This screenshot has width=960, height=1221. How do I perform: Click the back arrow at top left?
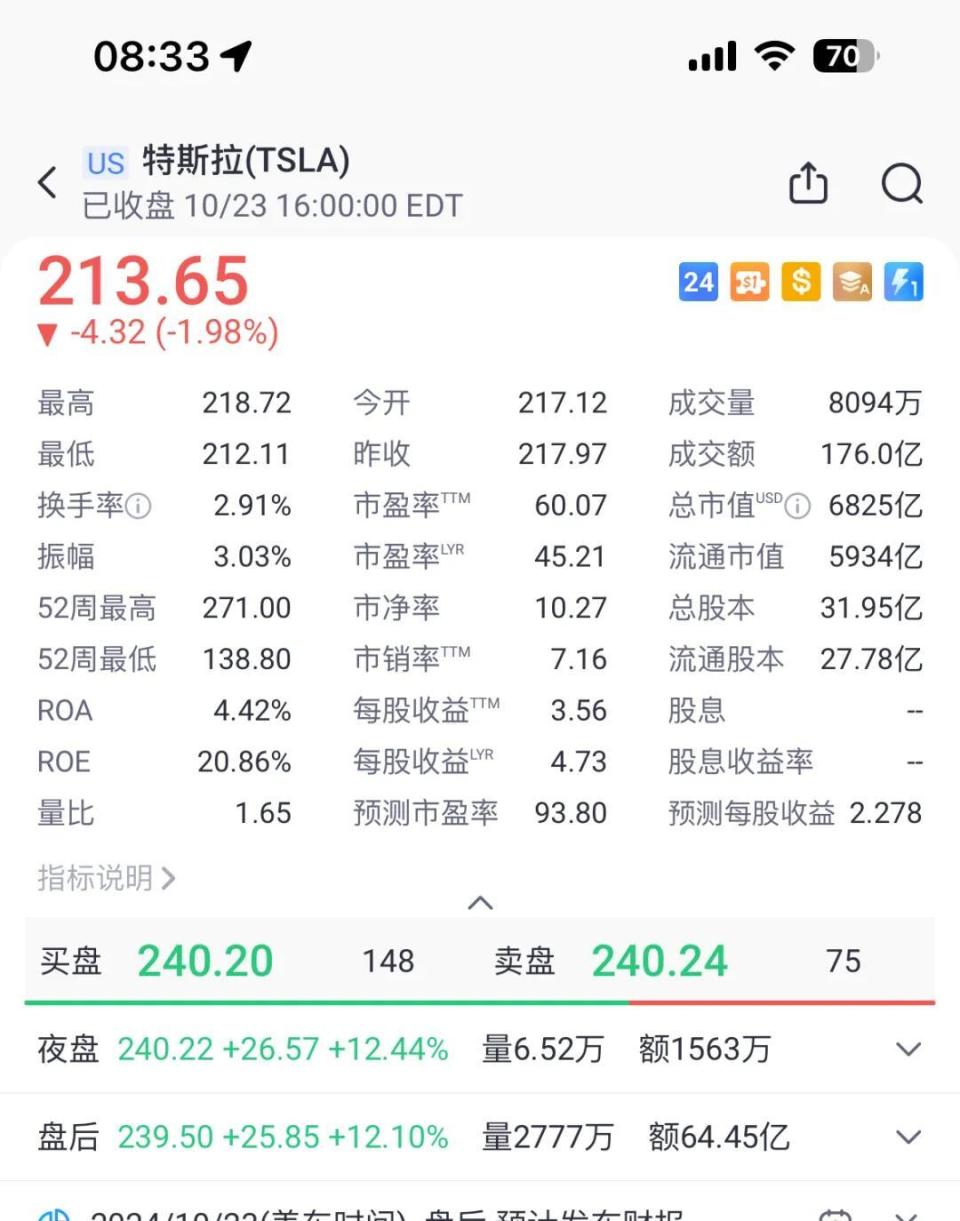pyautogui.click(x=45, y=183)
